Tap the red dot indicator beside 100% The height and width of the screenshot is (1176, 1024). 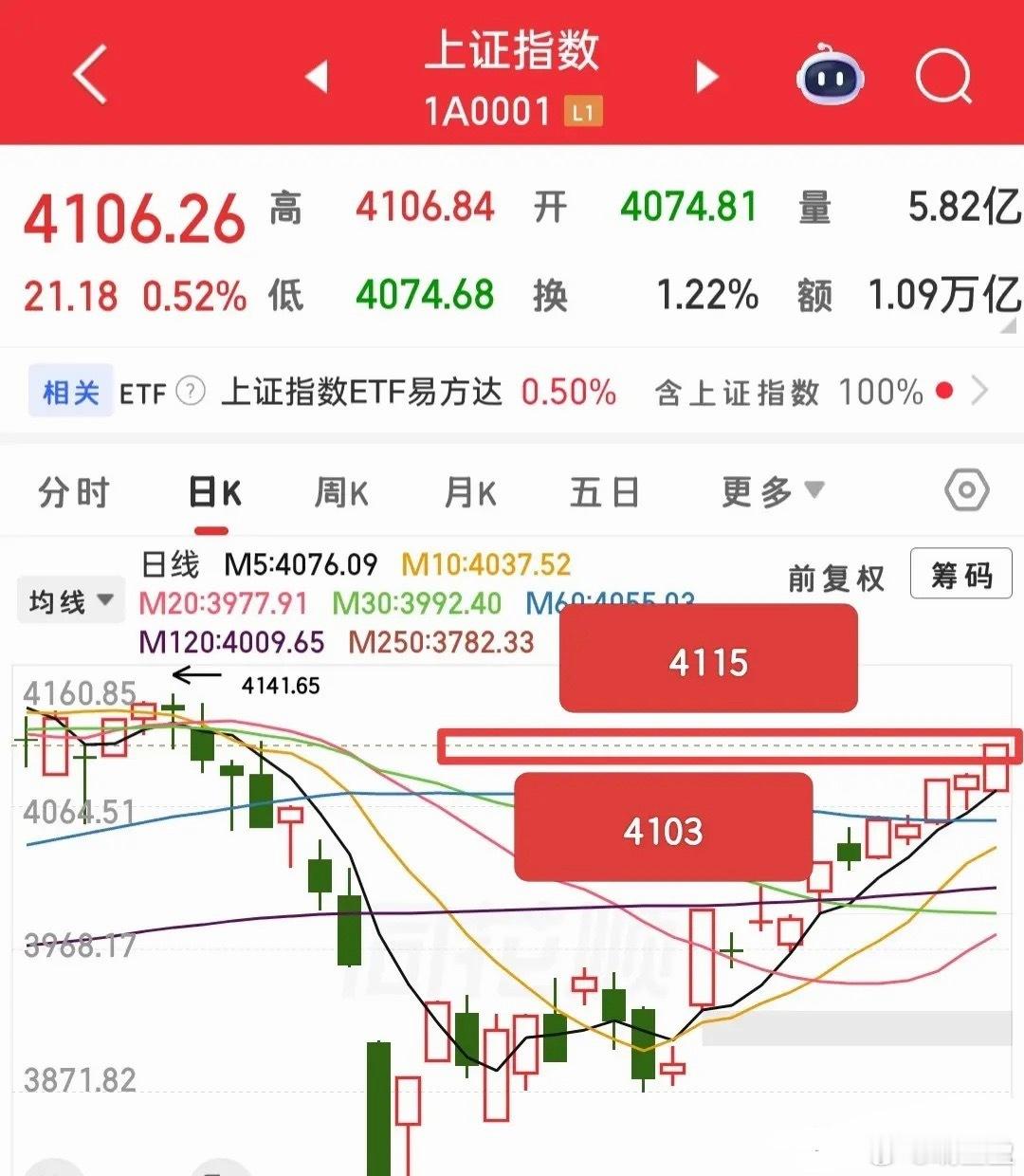pyautogui.click(x=944, y=392)
